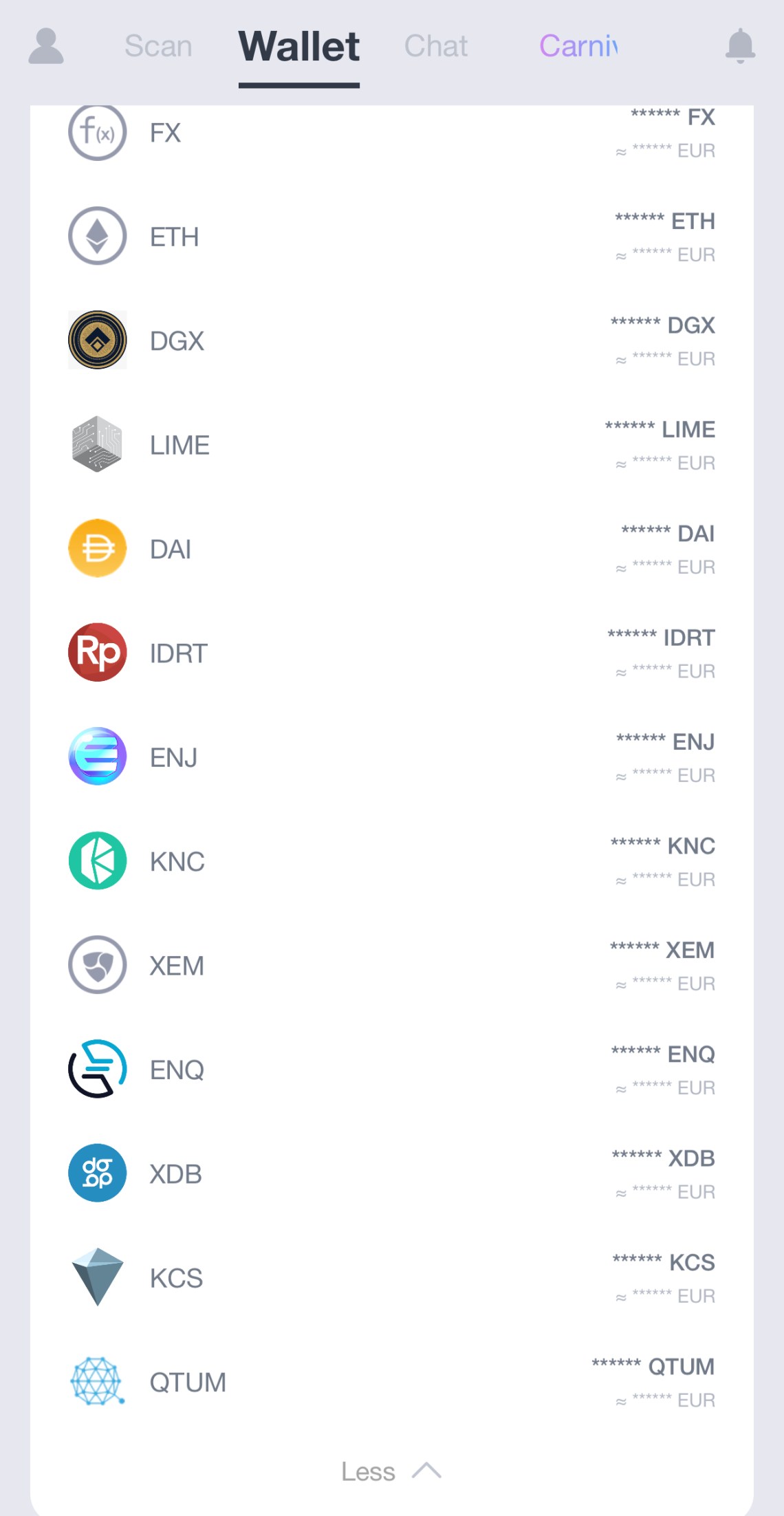Open the profile icon
The height and width of the screenshot is (1516, 784).
point(46,46)
